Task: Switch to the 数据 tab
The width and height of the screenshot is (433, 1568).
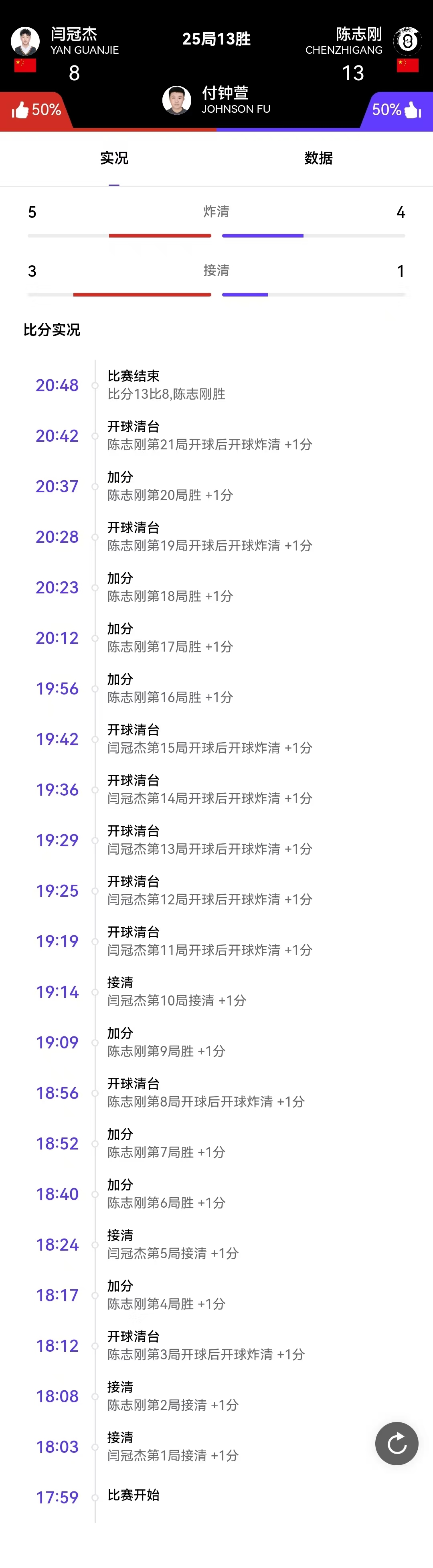Action: (x=318, y=158)
